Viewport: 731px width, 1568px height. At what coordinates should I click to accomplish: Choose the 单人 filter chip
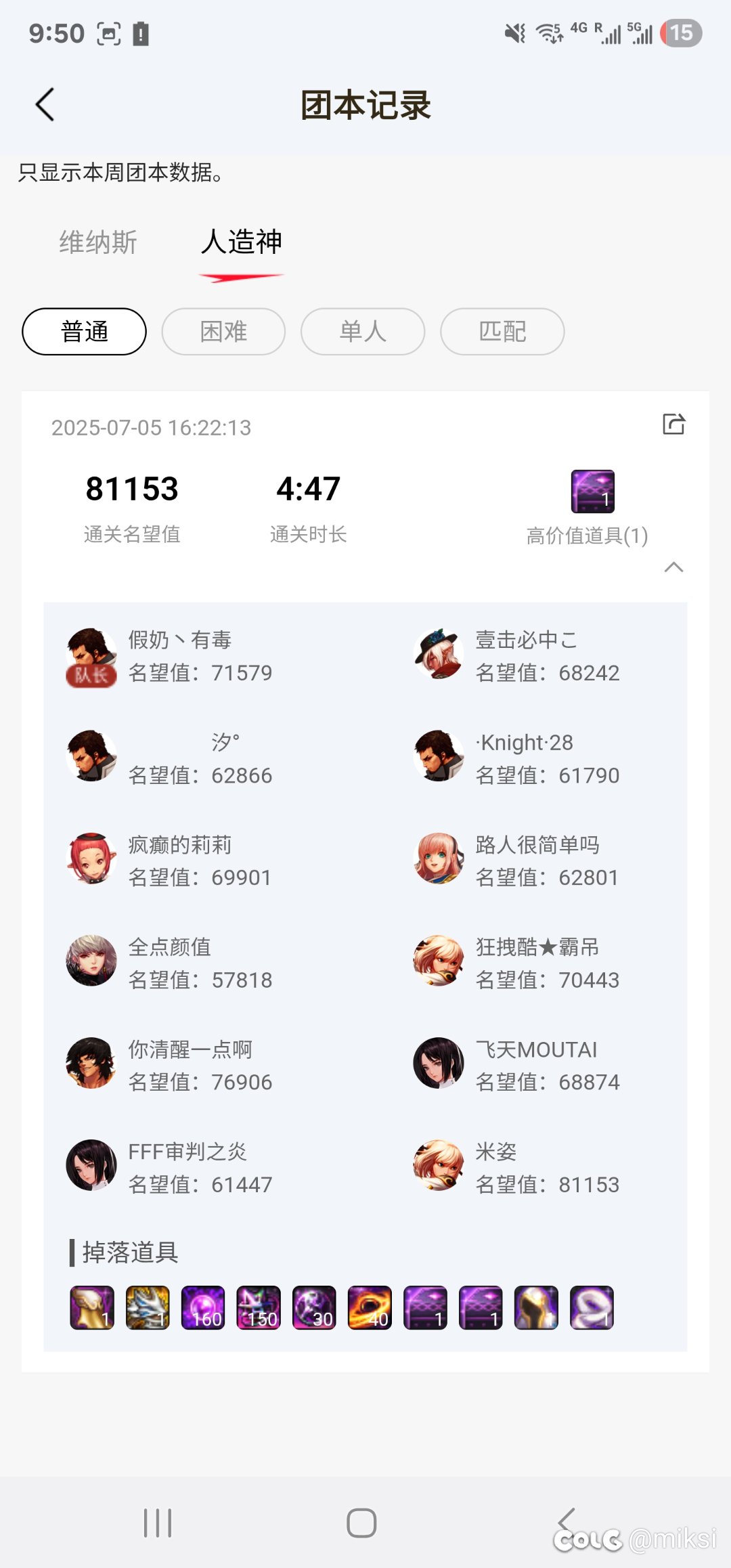pos(363,332)
